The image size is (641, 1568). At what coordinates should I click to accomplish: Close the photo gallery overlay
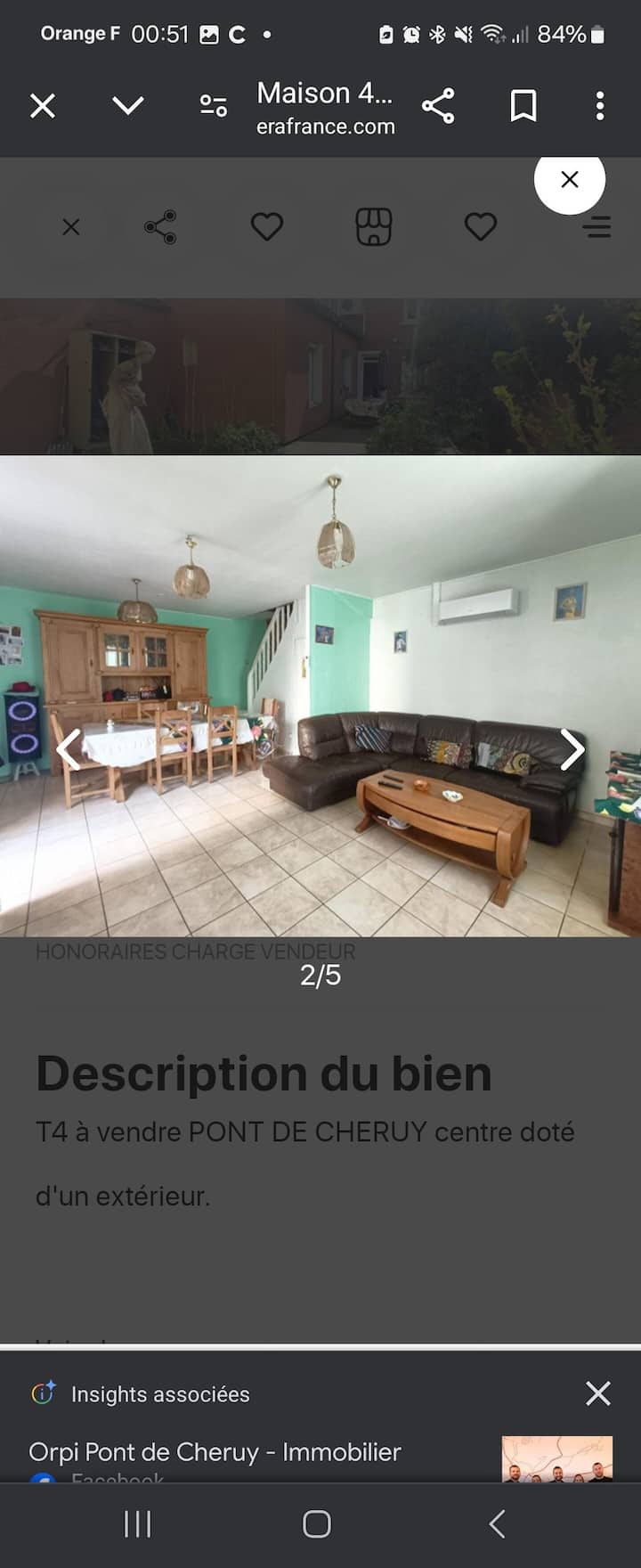pos(570,179)
